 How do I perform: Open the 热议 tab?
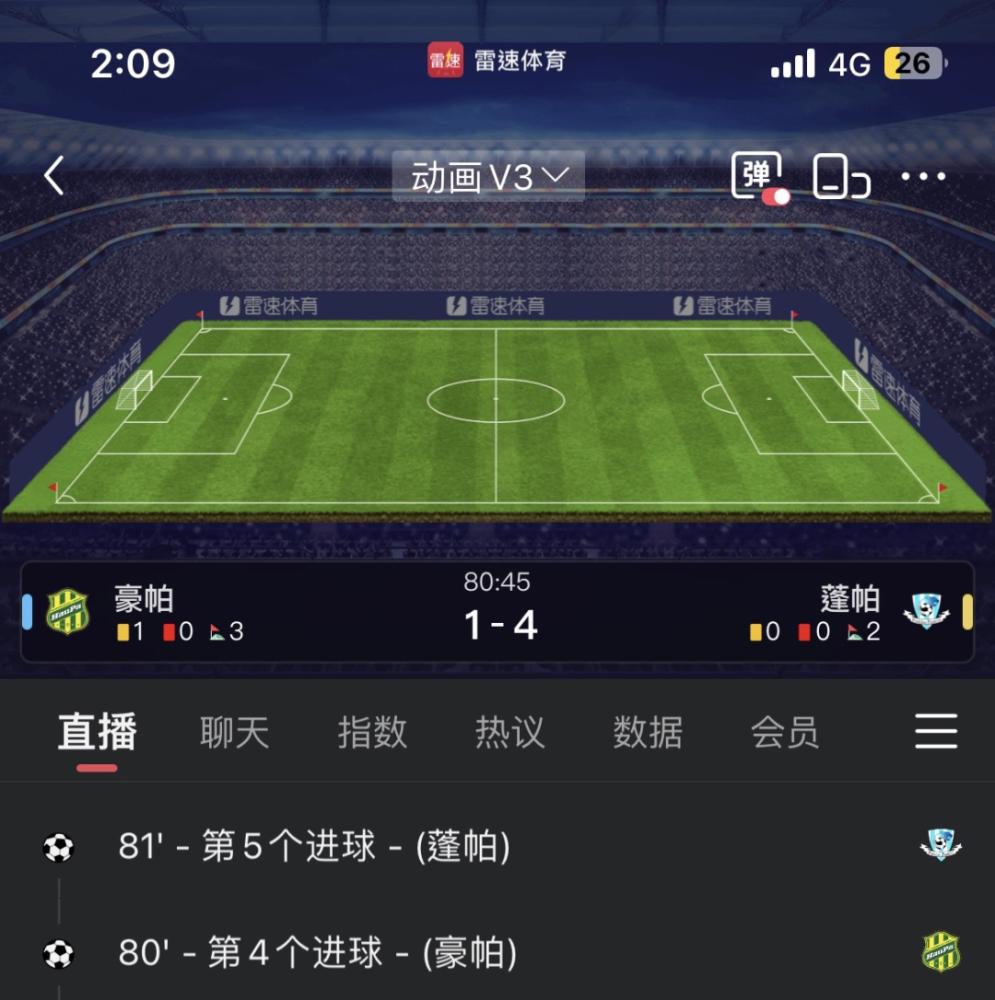point(510,733)
